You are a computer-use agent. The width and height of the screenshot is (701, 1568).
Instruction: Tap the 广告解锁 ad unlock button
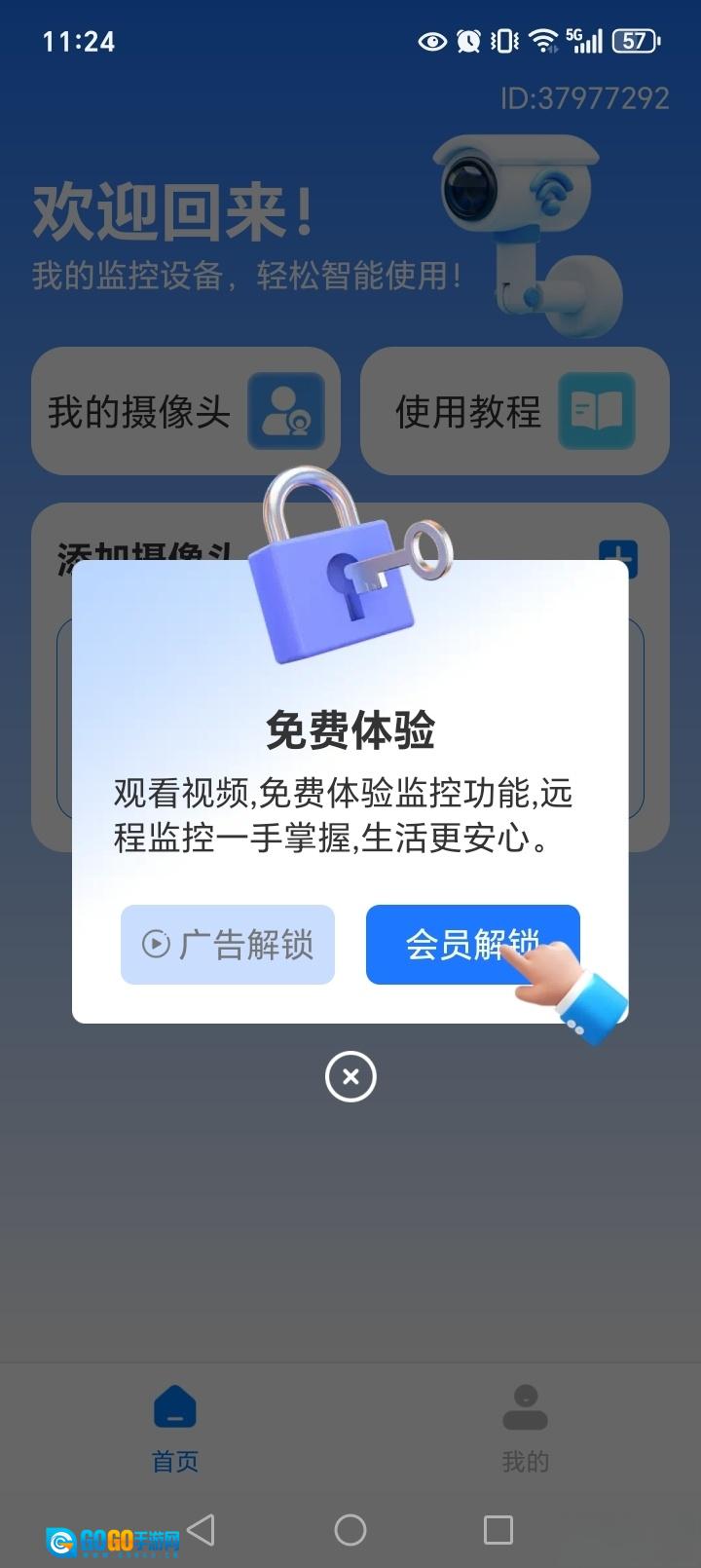pyautogui.click(x=228, y=945)
